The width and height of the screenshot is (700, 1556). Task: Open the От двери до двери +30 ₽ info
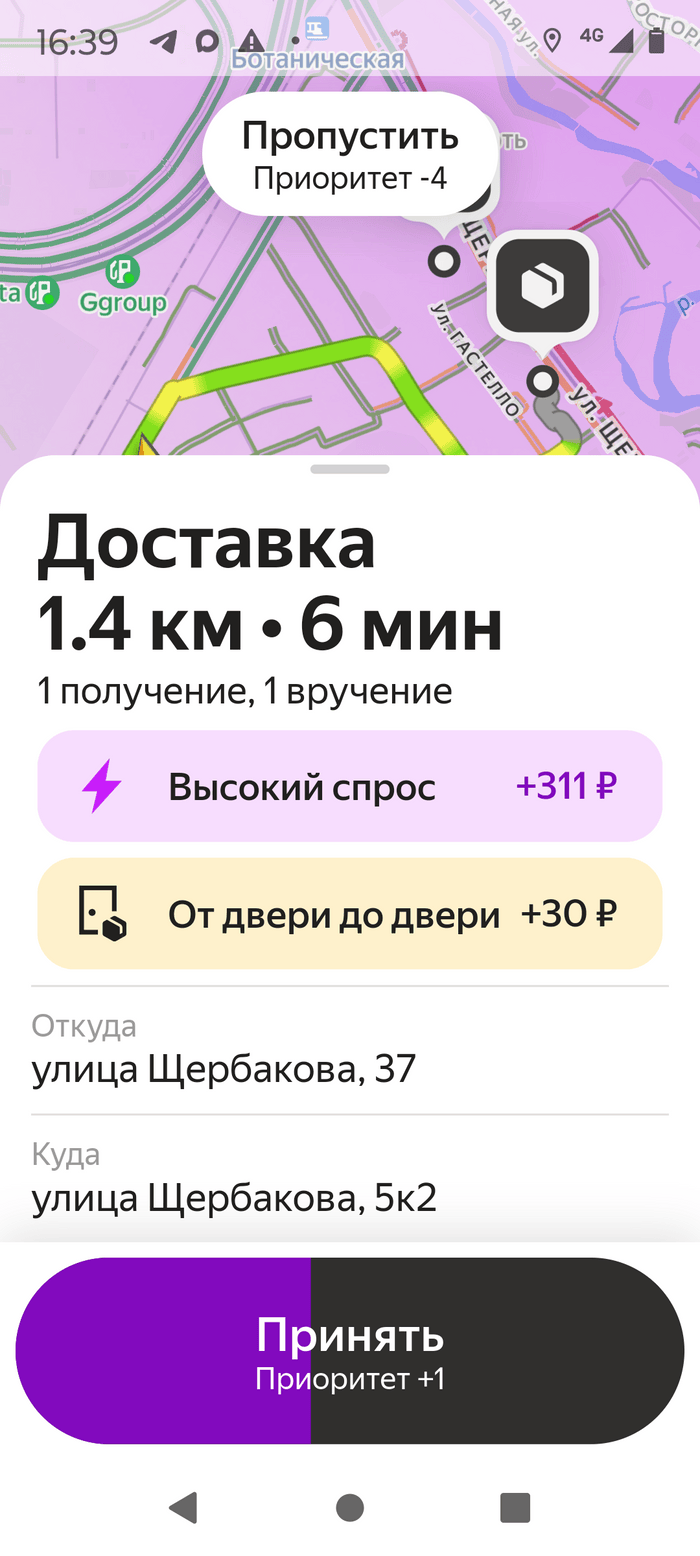point(349,914)
